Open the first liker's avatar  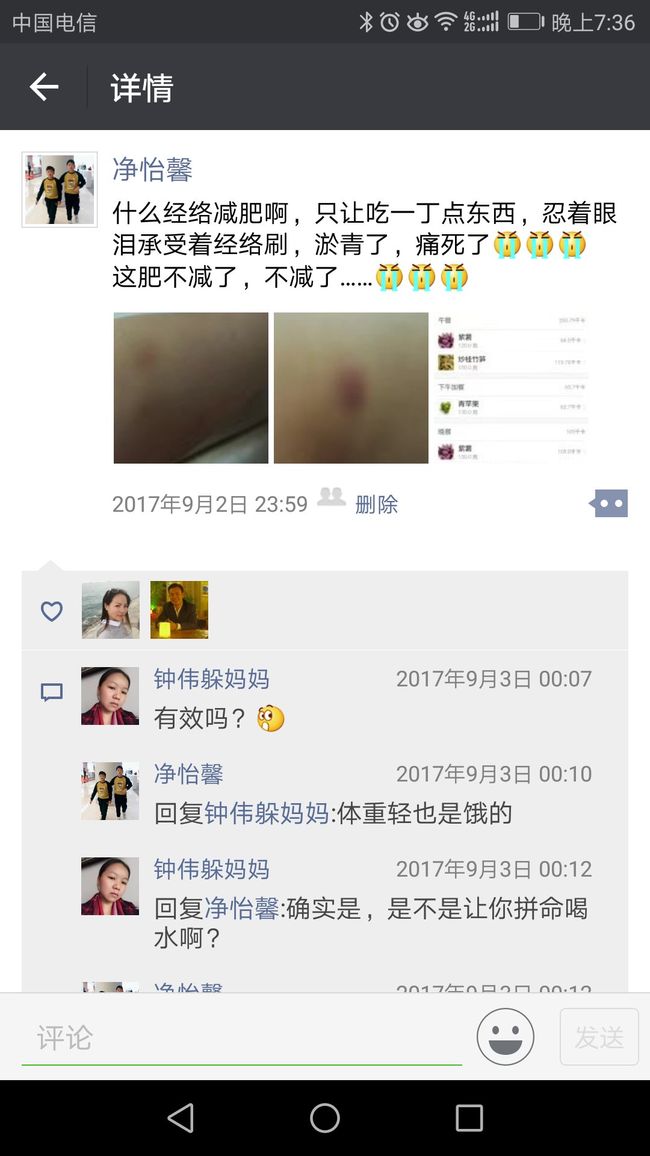pyautogui.click(x=111, y=610)
